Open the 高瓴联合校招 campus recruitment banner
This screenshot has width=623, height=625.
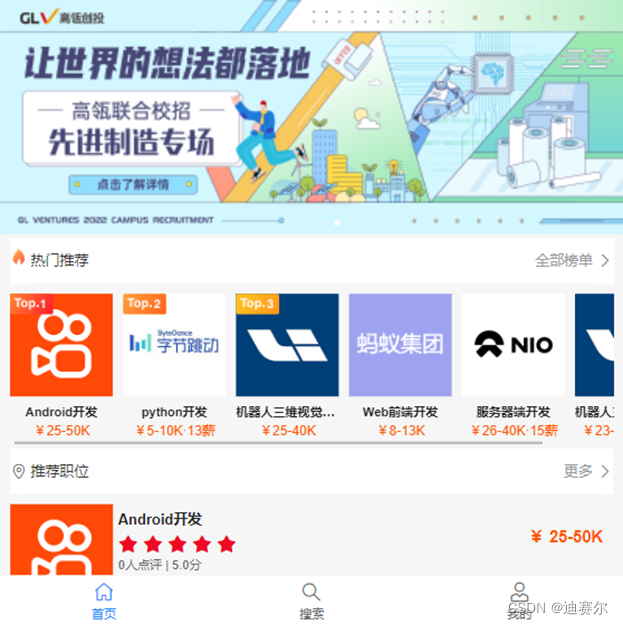point(310,120)
